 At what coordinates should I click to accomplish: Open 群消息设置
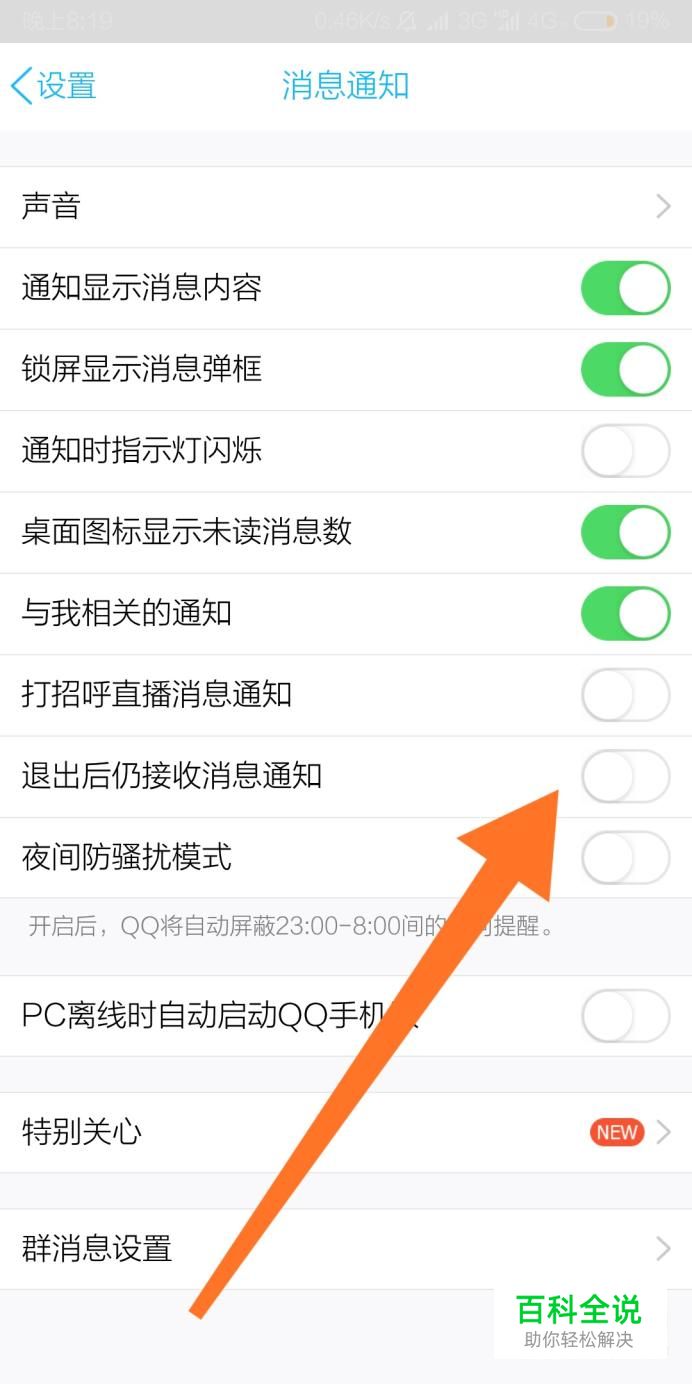point(346,1249)
